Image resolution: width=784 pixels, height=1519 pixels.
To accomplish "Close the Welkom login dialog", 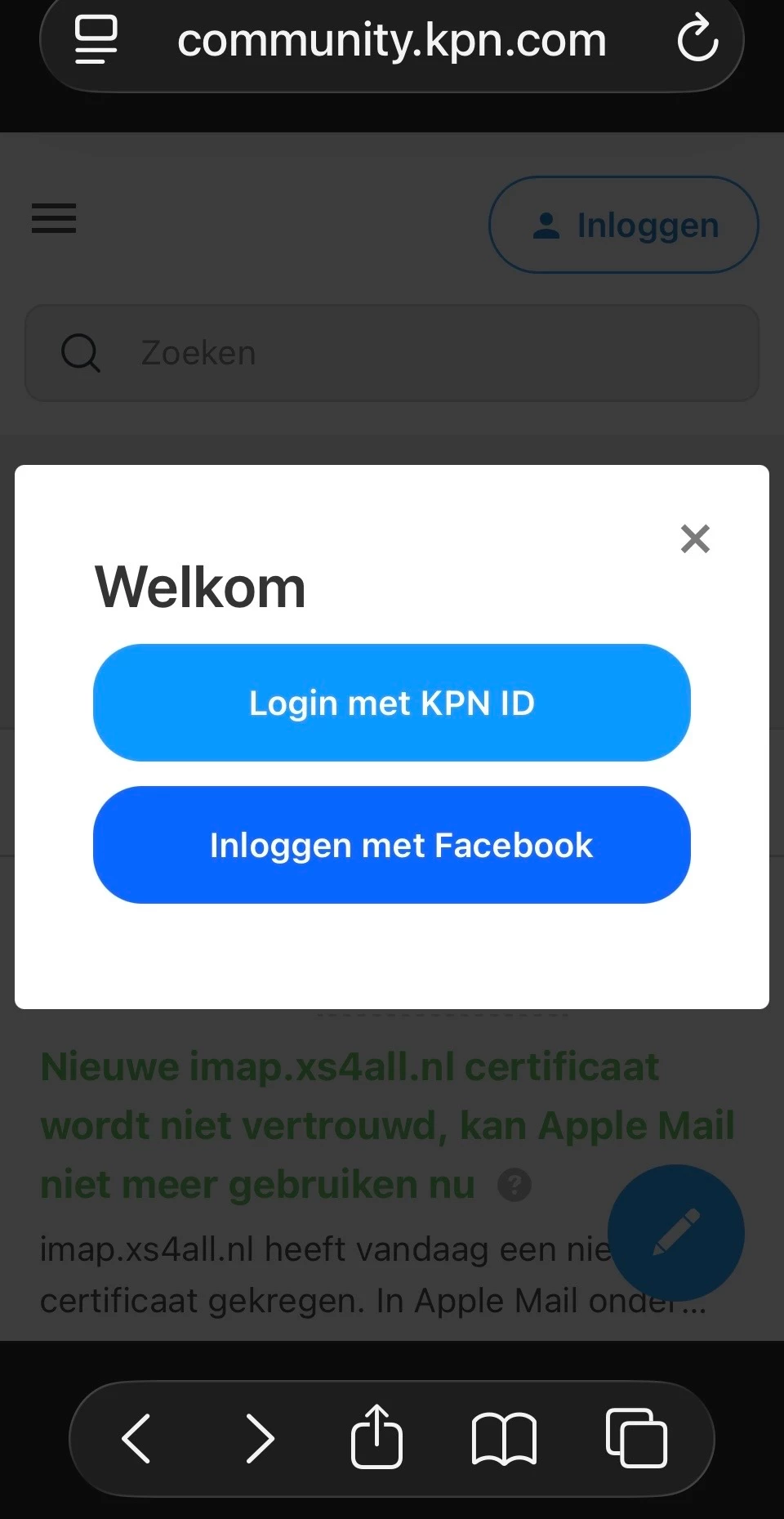I will (x=695, y=539).
